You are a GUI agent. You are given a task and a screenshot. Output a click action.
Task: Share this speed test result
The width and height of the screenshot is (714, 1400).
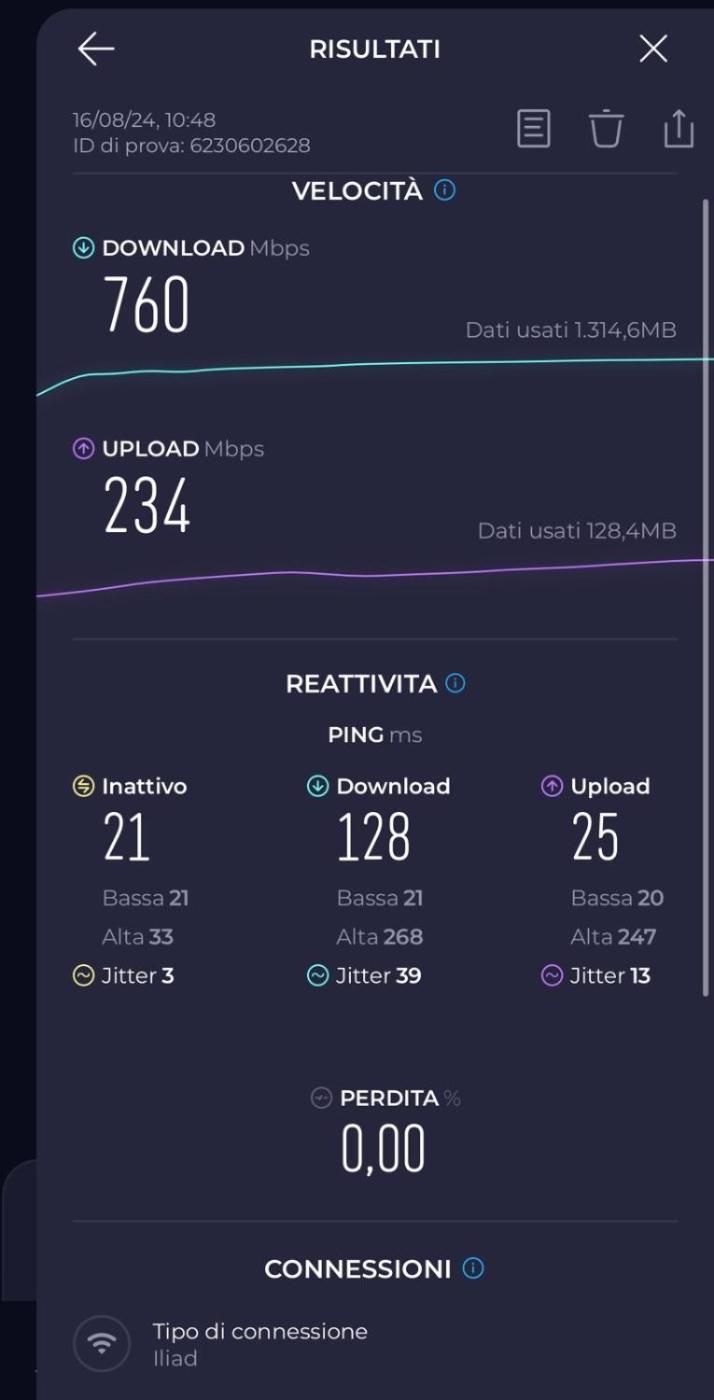coord(678,129)
